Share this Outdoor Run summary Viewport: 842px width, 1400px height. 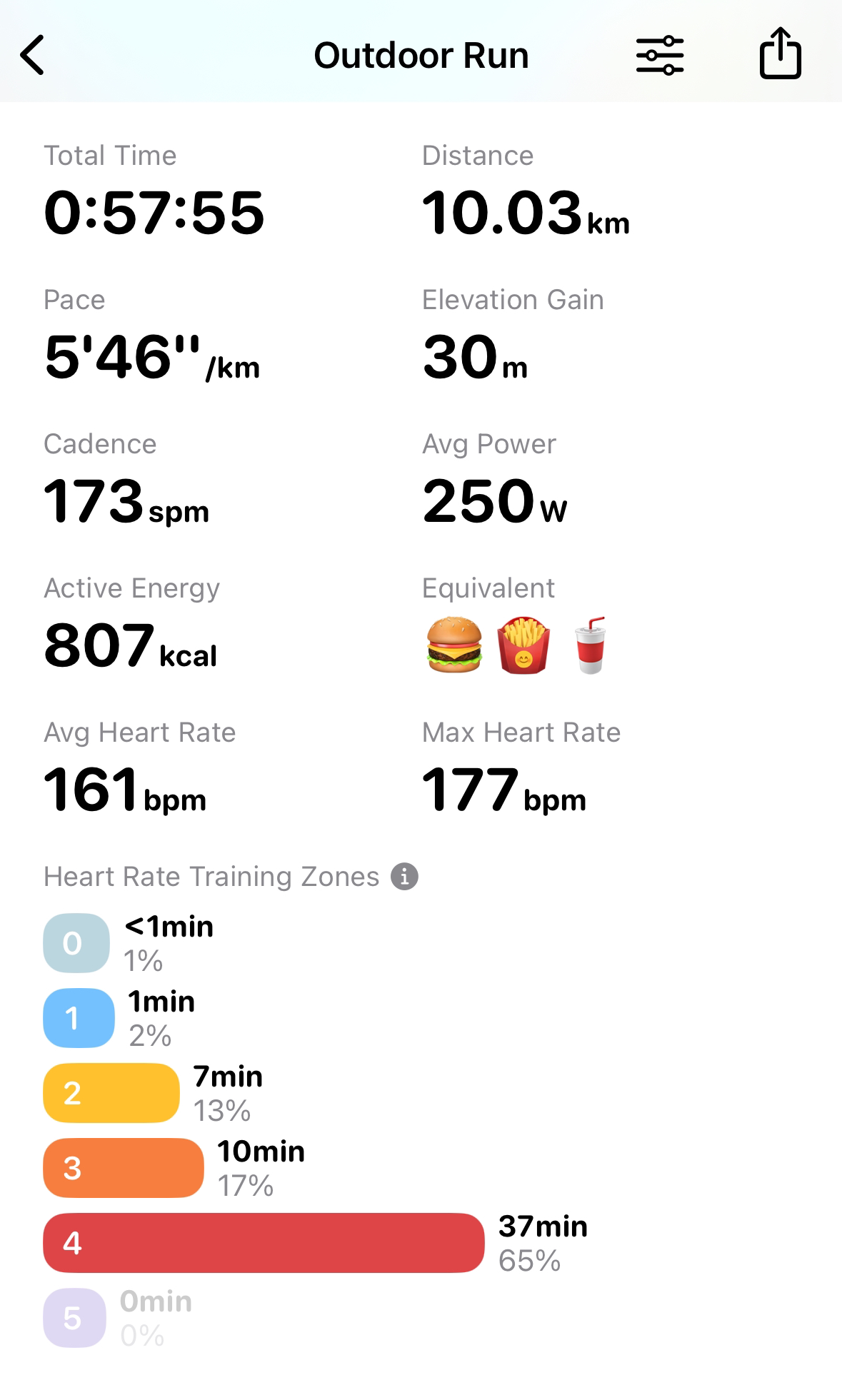click(x=780, y=53)
